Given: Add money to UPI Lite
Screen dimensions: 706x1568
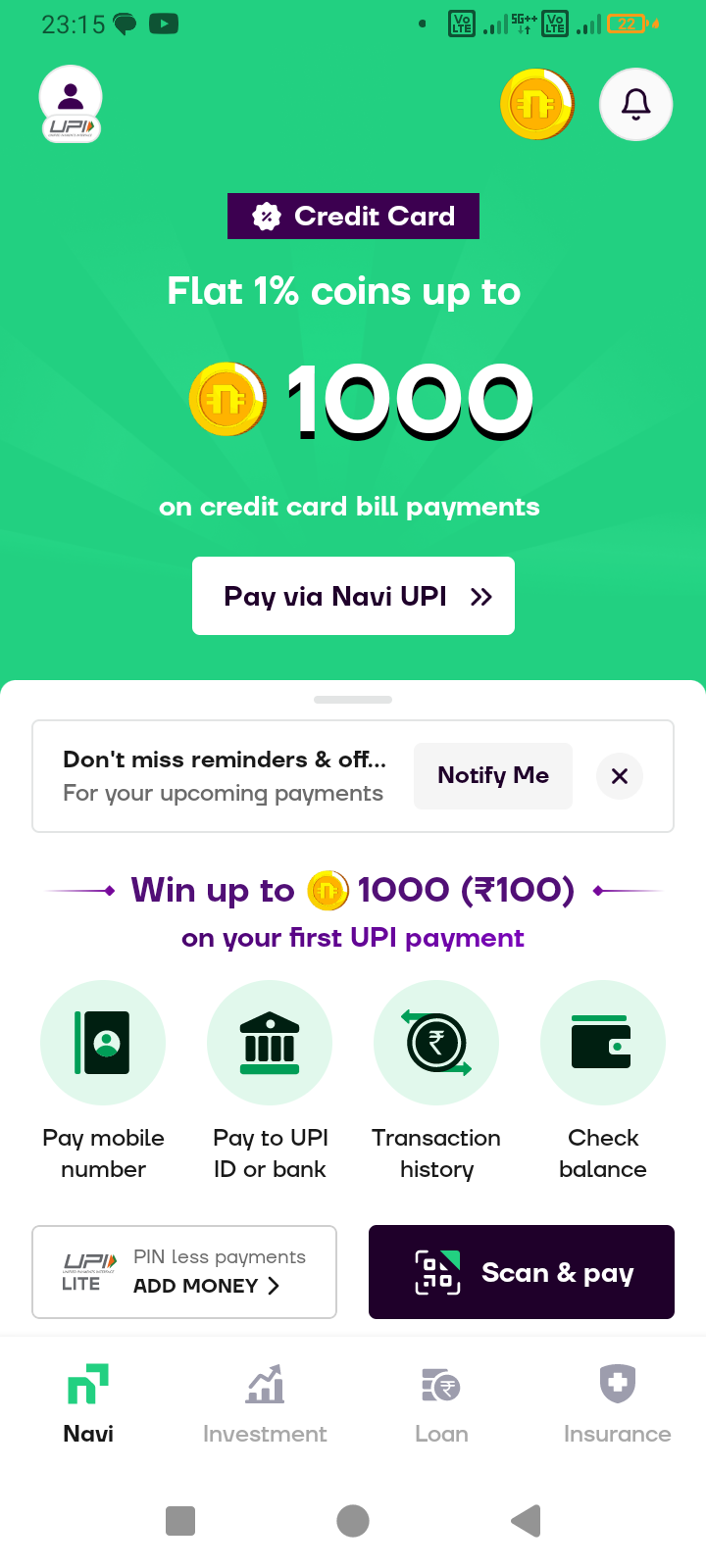Looking at the screenshot, I should point(184,1272).
